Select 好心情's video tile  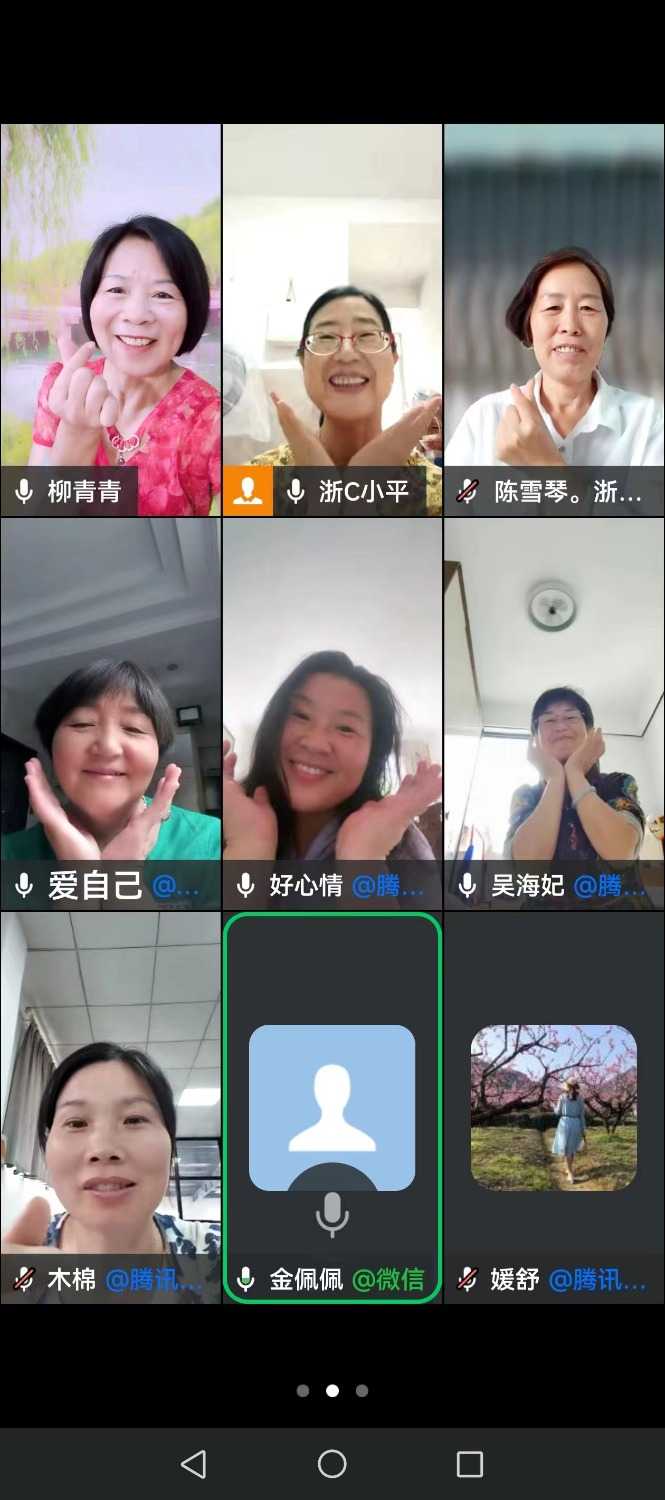tap(332, 714)
